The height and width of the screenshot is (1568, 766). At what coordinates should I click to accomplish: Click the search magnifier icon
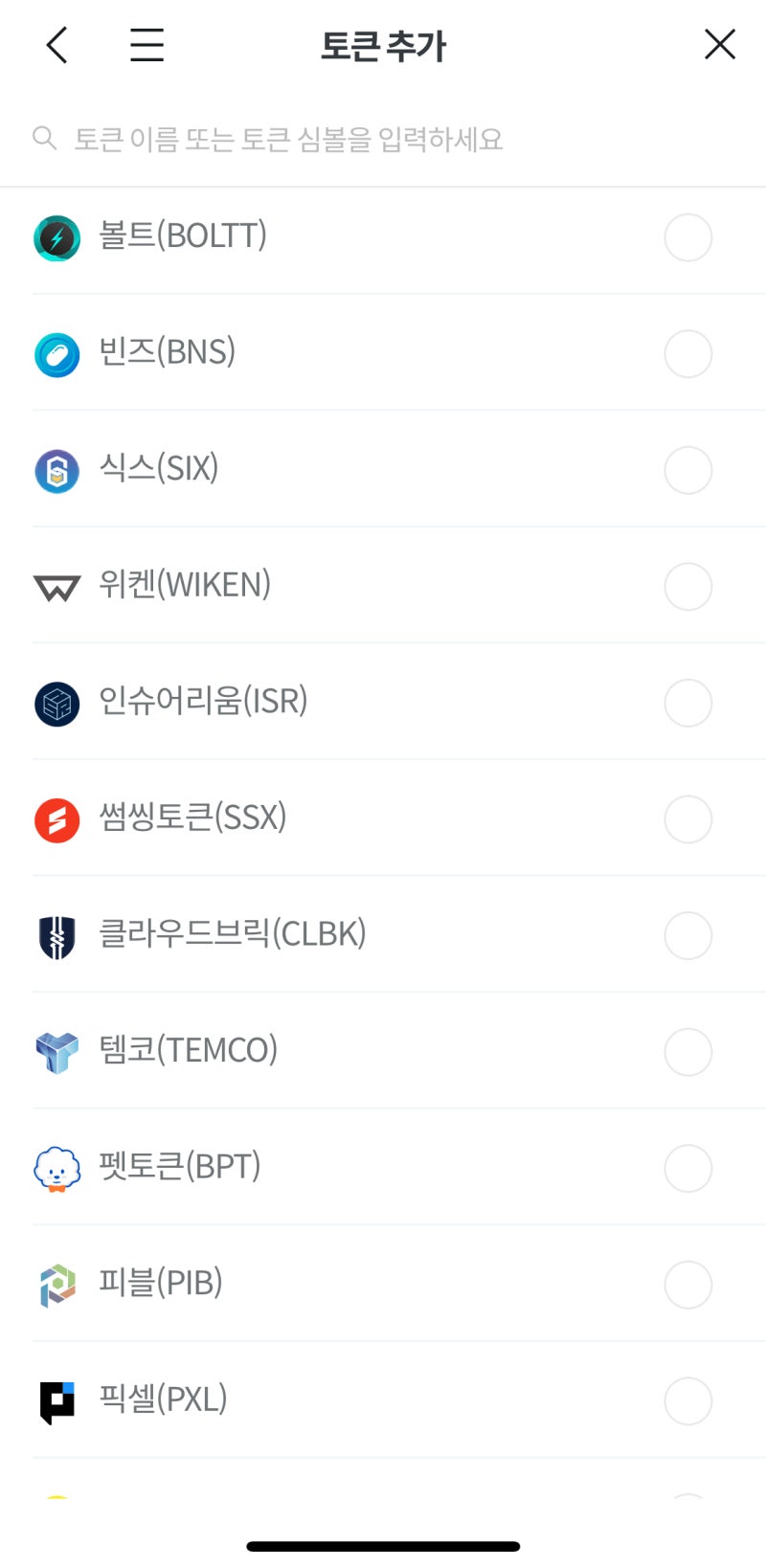[x=44, y=138]
